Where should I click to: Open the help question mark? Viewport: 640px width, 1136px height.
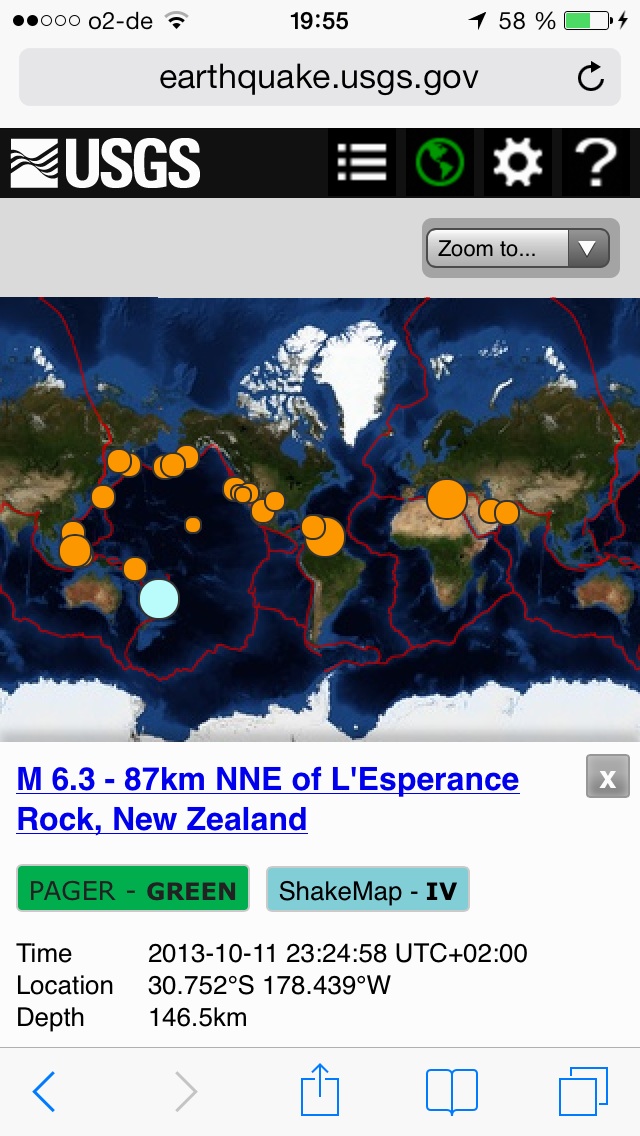tap(595, 163)
